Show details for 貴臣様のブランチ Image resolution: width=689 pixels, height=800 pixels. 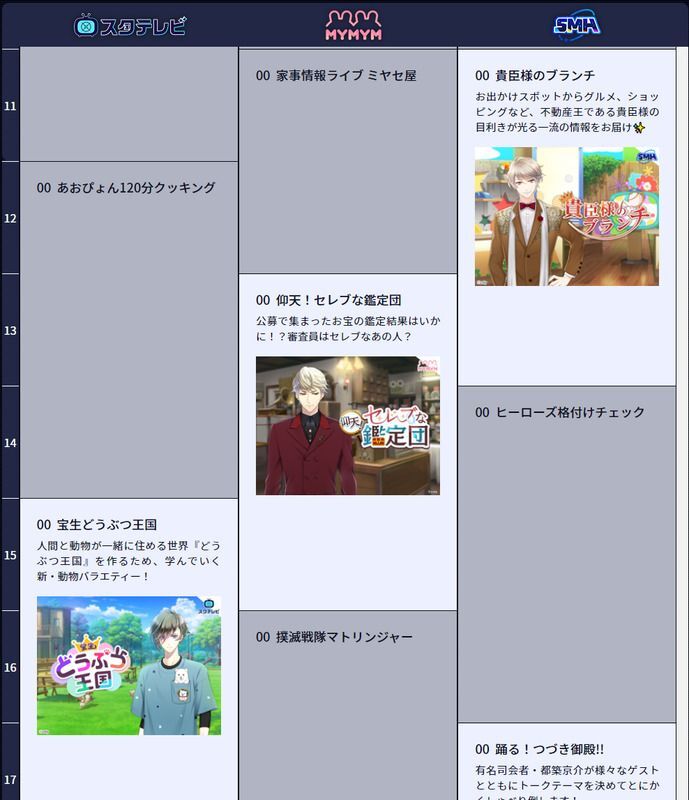pyautogui.click(x=535, y=76)
